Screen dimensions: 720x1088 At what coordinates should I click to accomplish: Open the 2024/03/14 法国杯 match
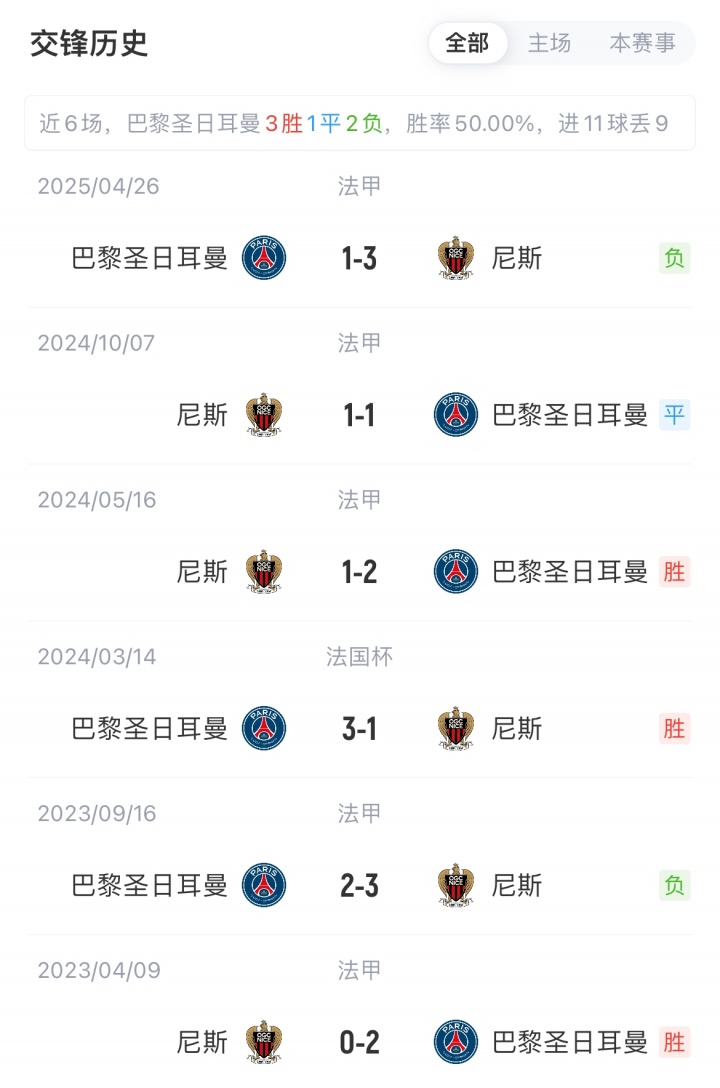(x=359, y=729)
